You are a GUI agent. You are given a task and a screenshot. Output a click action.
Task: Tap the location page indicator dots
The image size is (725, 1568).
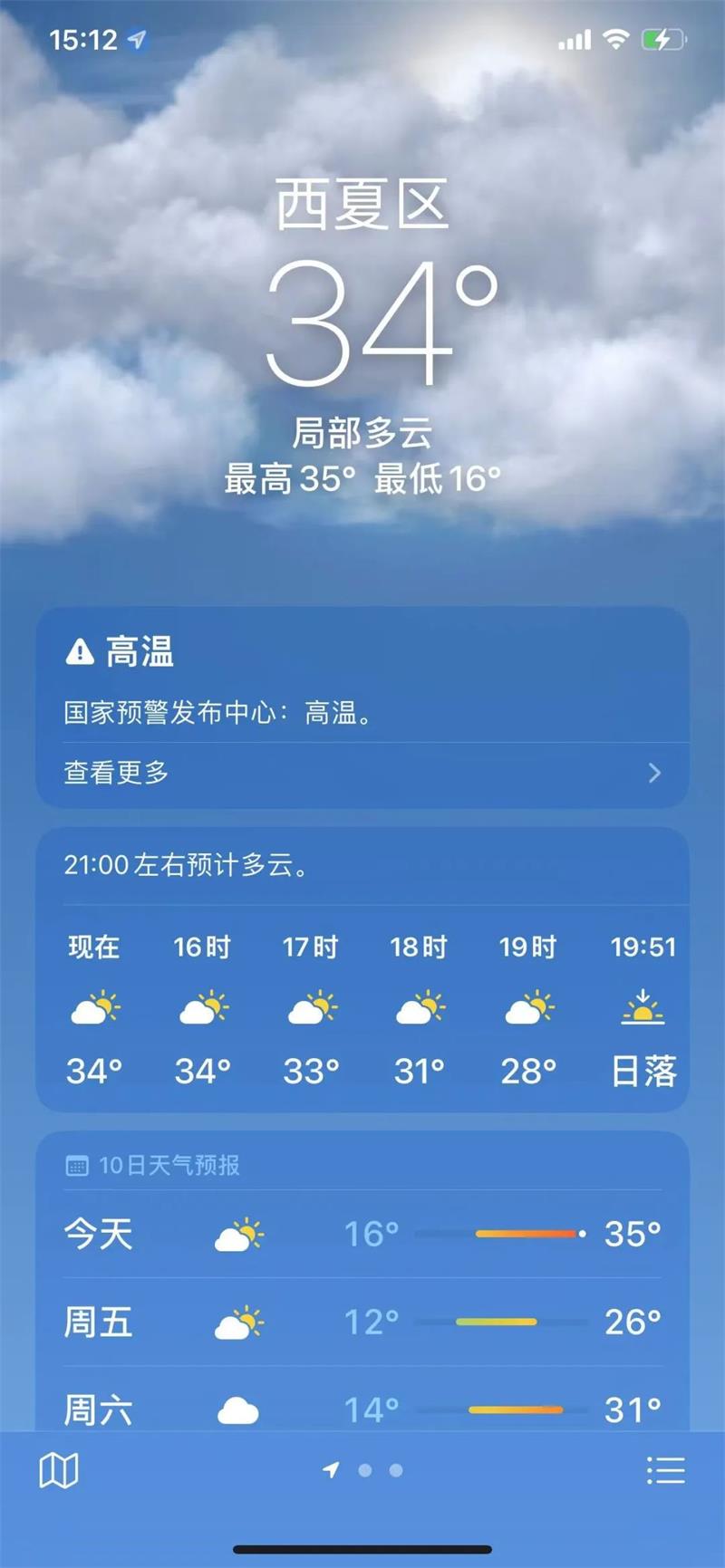point(363,1470)
